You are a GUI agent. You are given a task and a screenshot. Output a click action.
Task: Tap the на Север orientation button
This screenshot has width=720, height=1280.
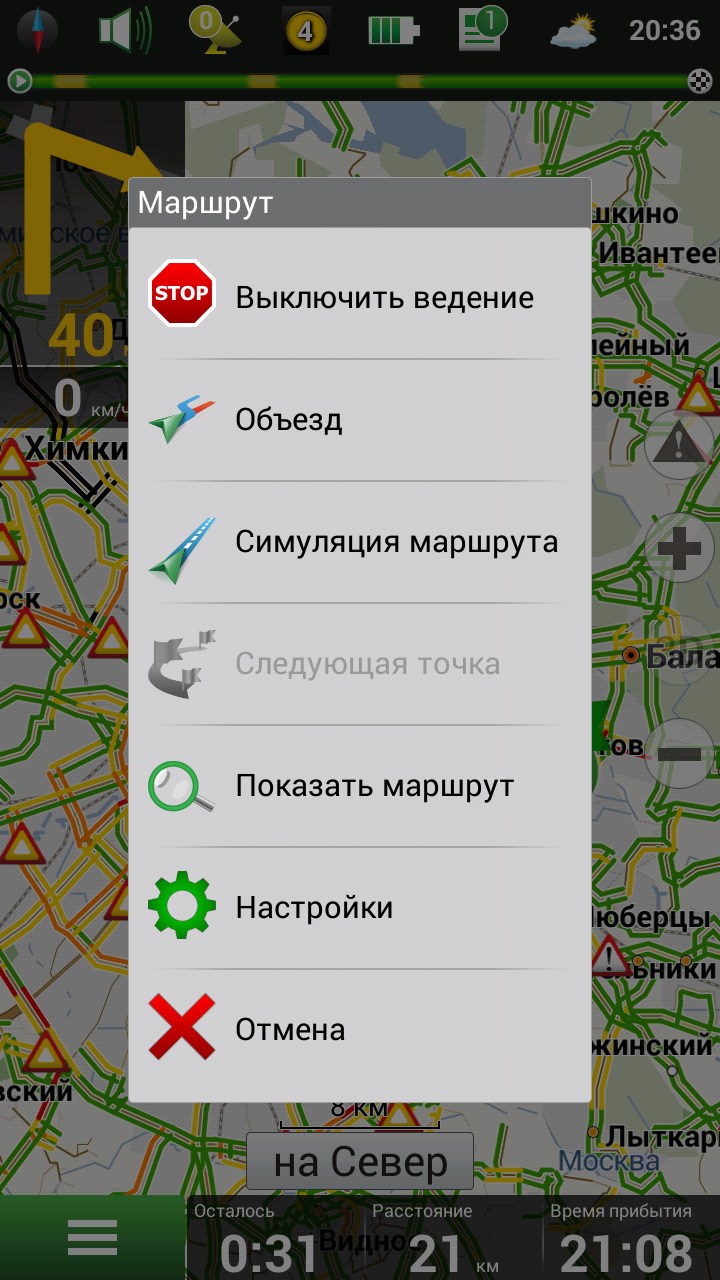pos(360,1162)
